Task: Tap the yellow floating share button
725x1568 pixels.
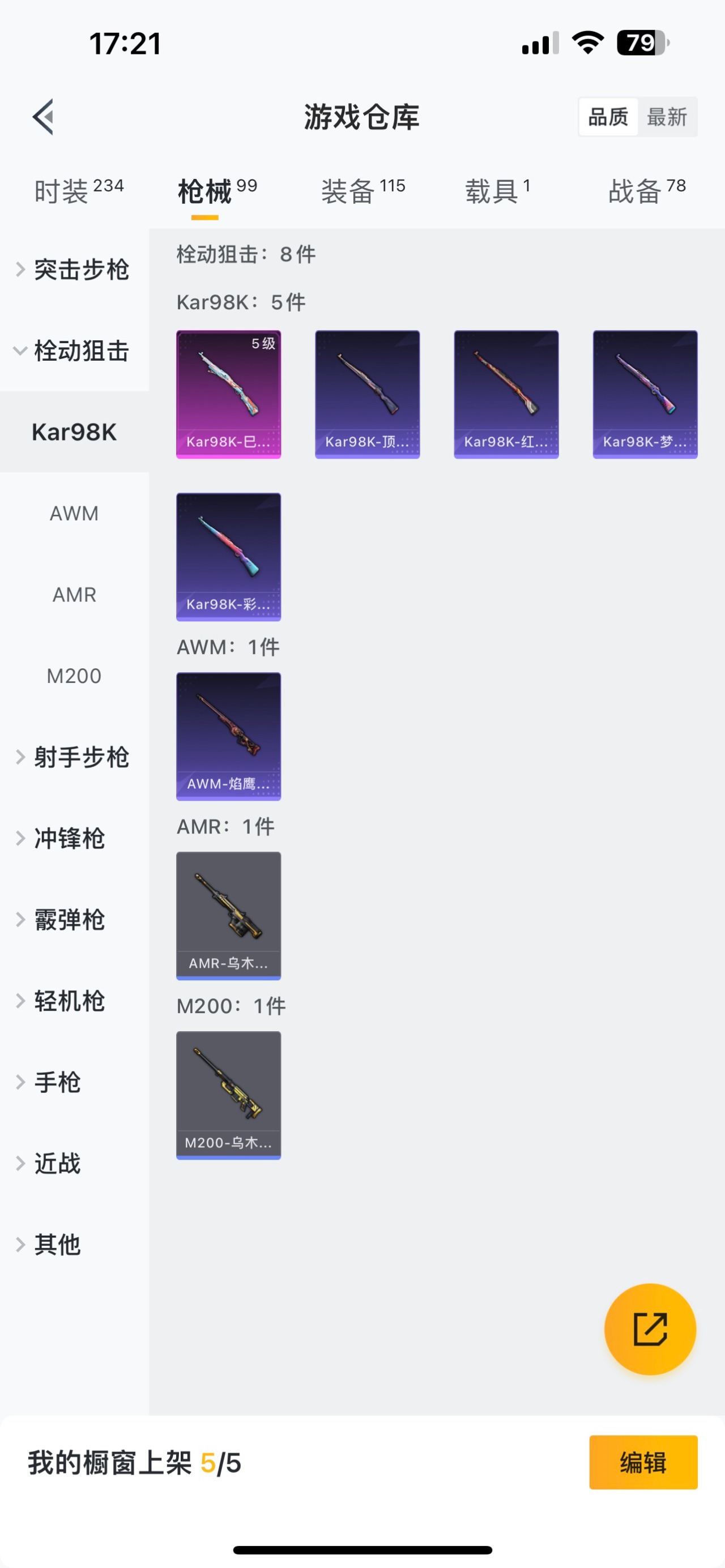Action: coord(650,1329)
